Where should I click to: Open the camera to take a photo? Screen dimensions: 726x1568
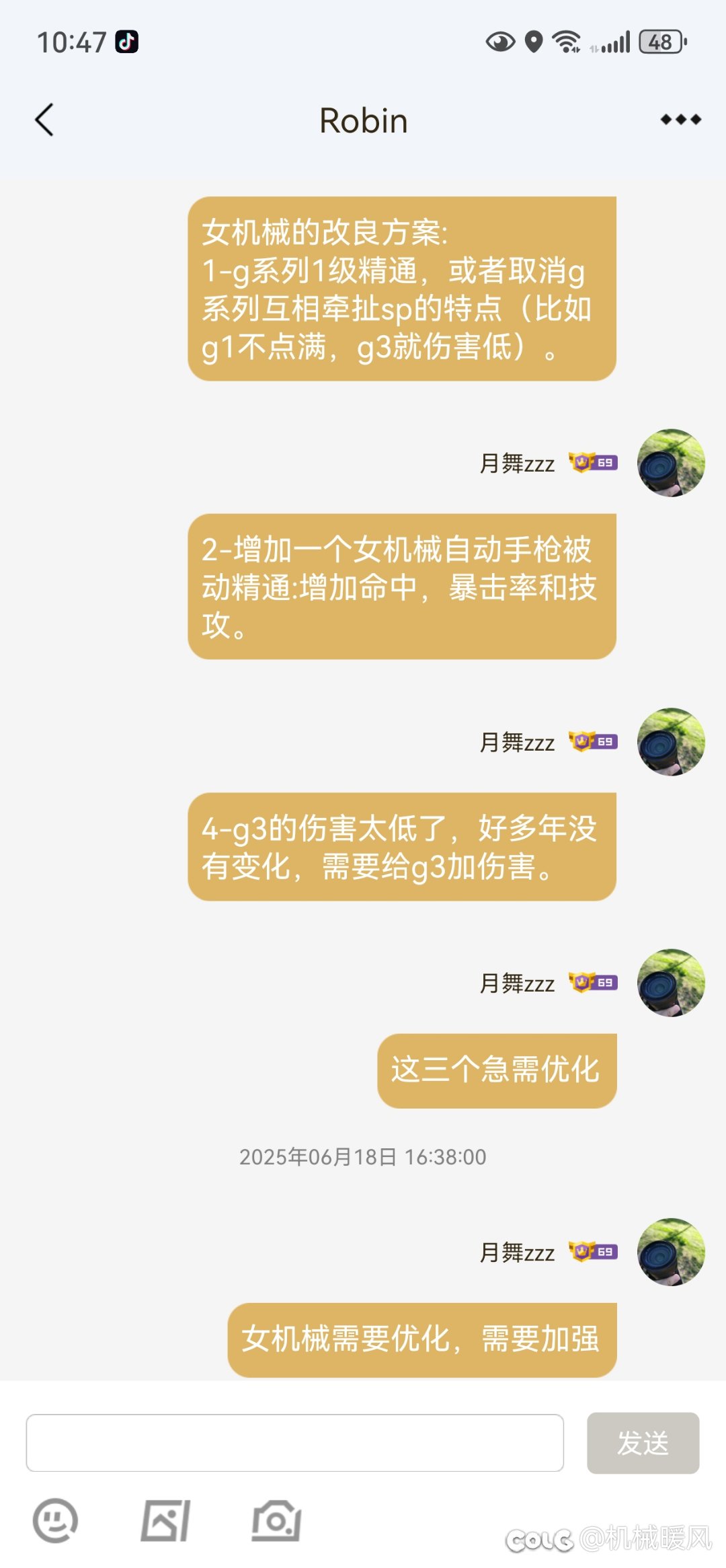276,1521
